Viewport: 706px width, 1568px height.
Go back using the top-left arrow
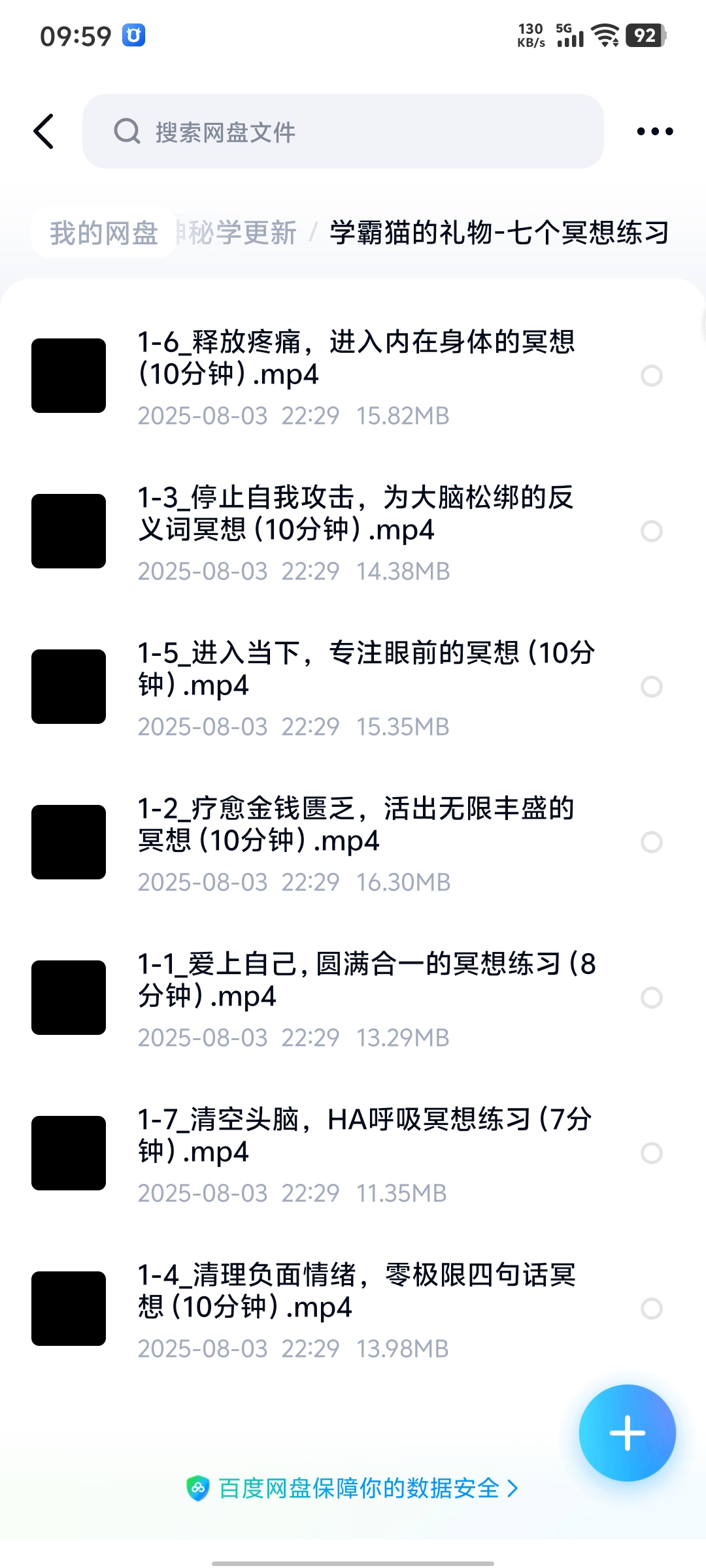click(x=44, y=131)
